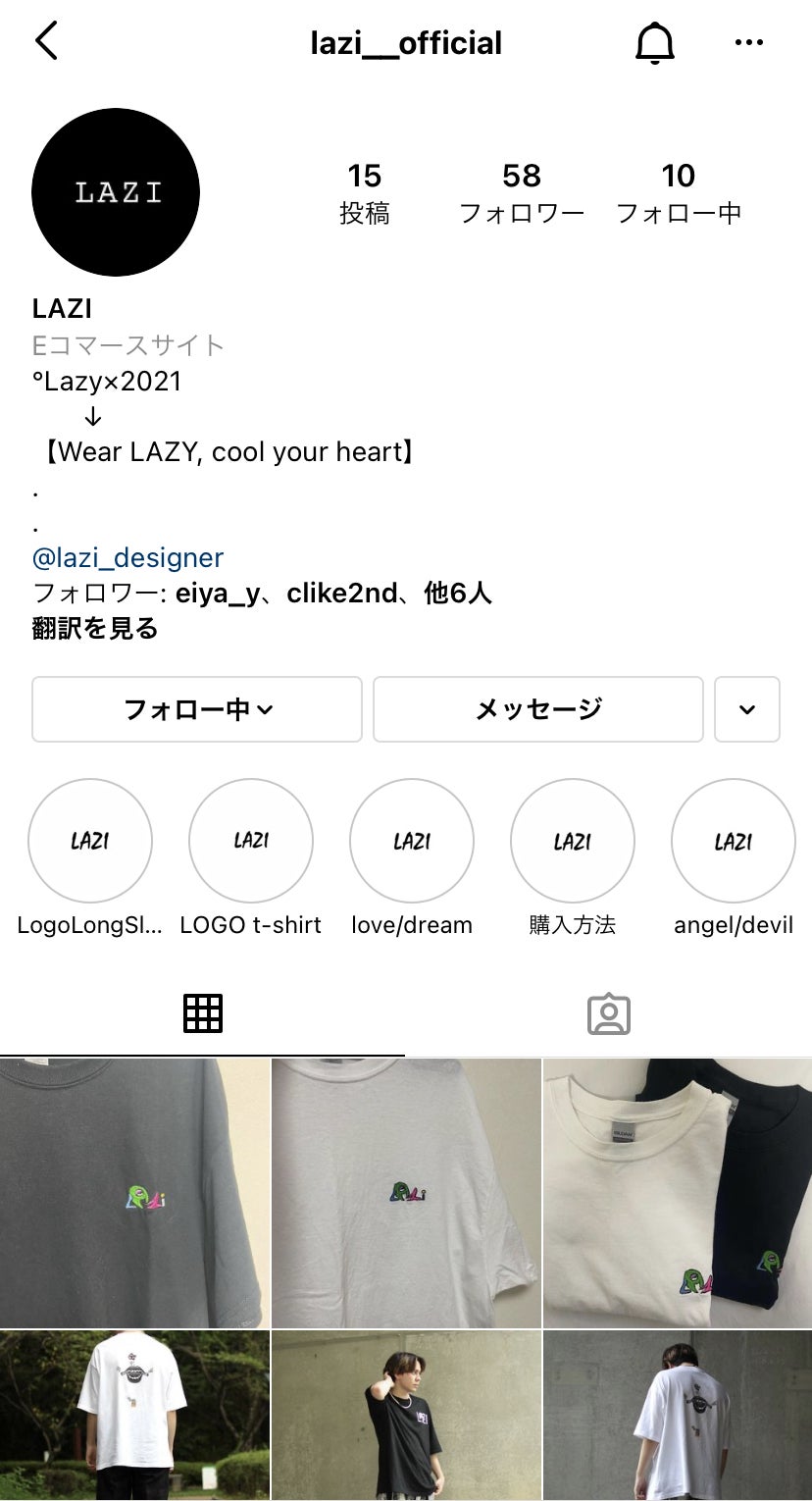Open the post of dark gray embroidered t-shirt
The width and height of the screenshot is (812, 1501).
(134, 1193)
